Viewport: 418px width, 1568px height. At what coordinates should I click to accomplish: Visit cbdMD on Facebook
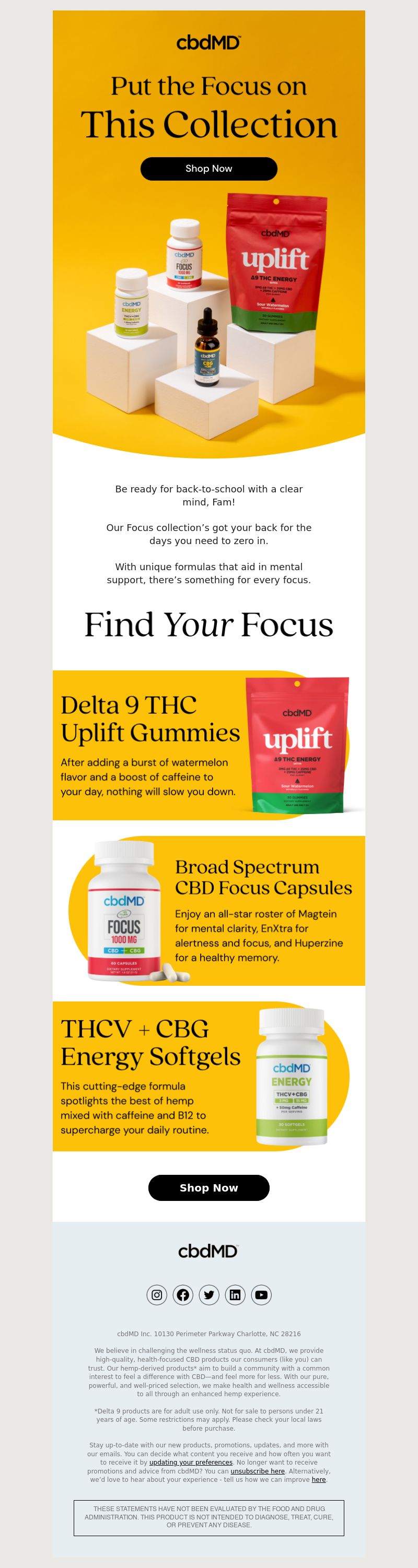coord(183,1295)
